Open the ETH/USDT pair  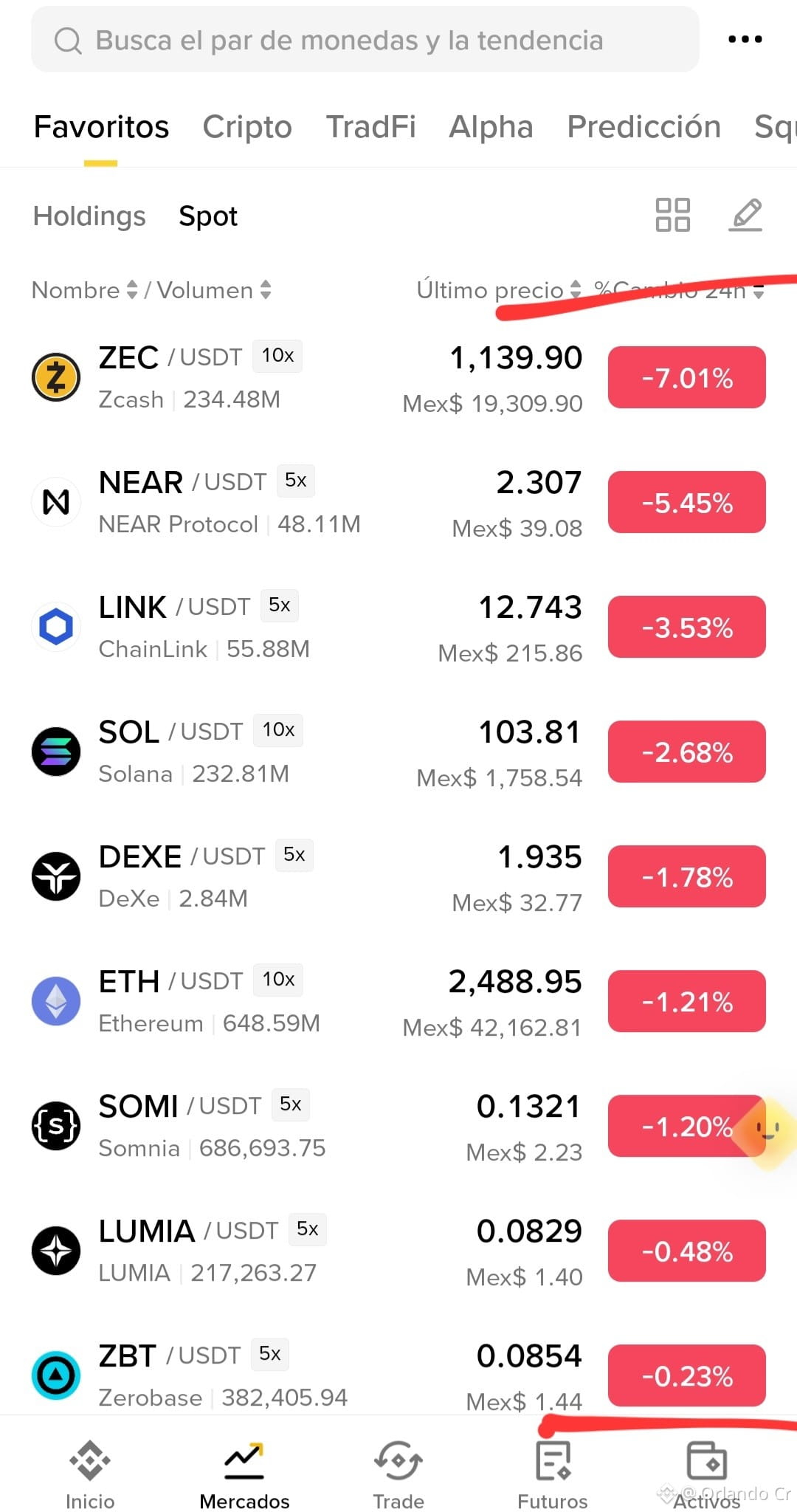[398, 1002]
